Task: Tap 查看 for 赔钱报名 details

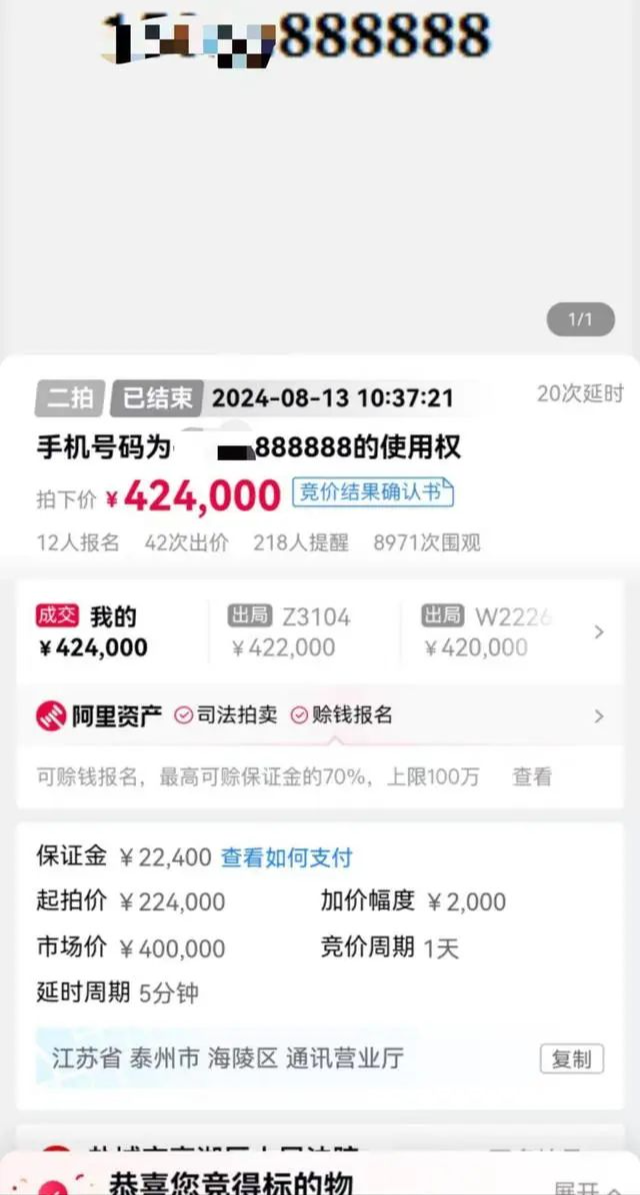Action: click(x=532, y=776)
